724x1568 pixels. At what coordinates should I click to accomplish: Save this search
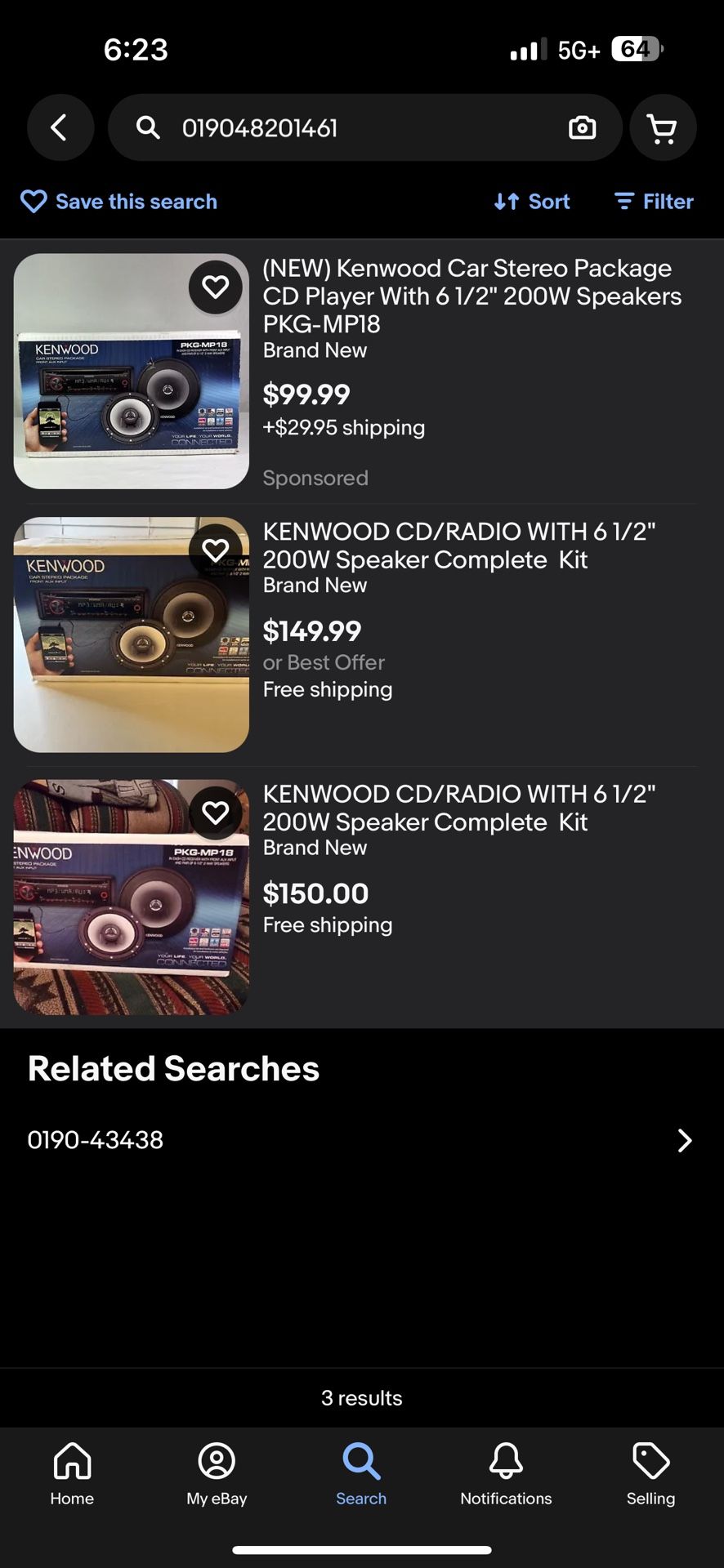[119, 202]
